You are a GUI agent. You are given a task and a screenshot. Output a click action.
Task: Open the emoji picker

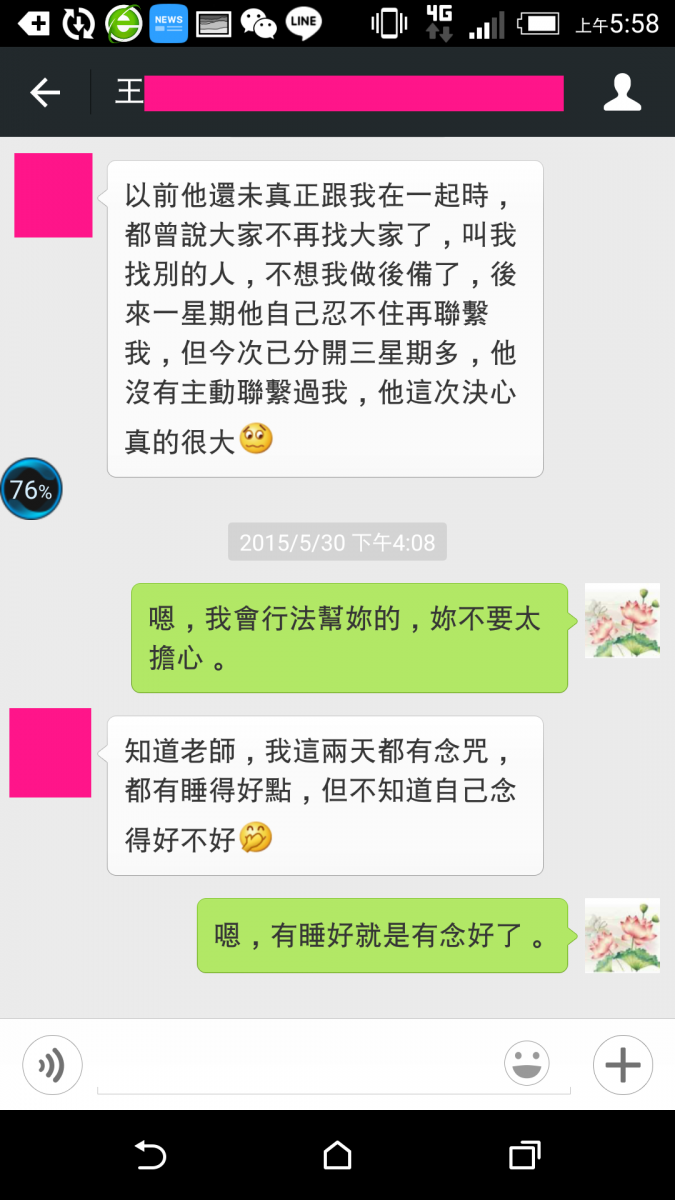click(x=527, y=1064)
